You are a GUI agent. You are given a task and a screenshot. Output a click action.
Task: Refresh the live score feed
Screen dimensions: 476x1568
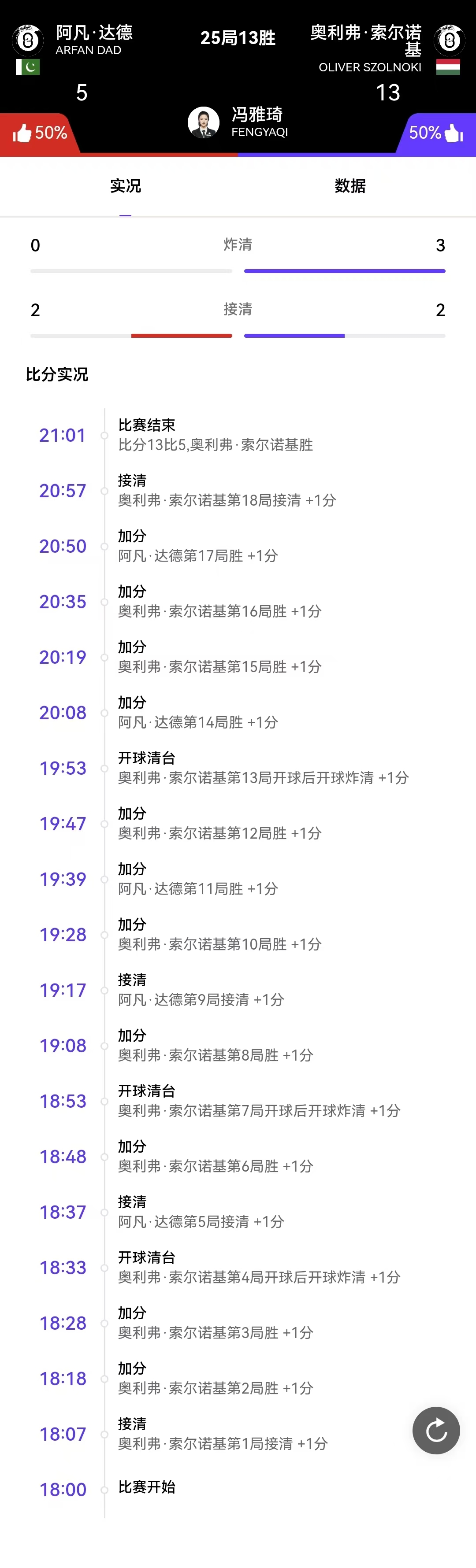pyautogui.click(x=436, y=1430)
